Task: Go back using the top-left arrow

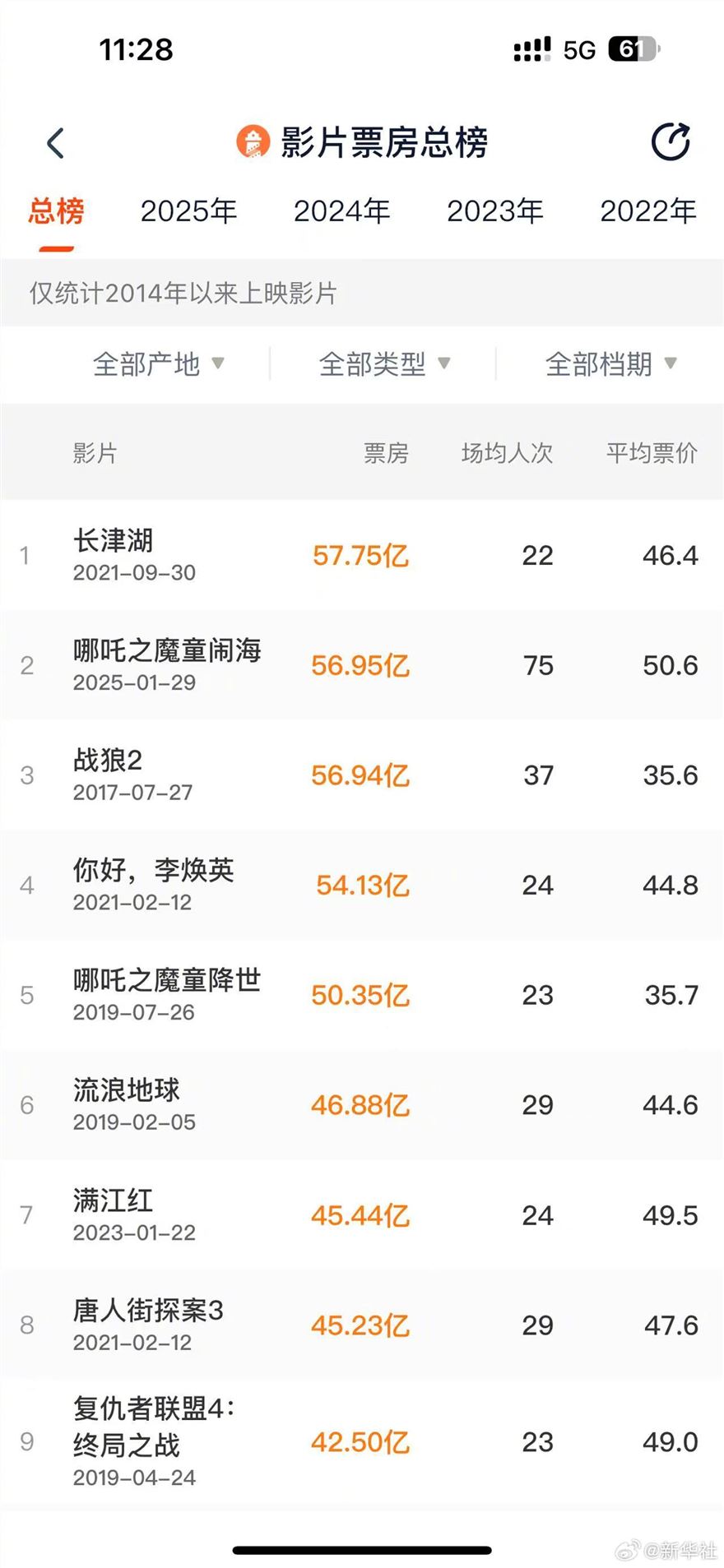Action: (x=55, y=144)
